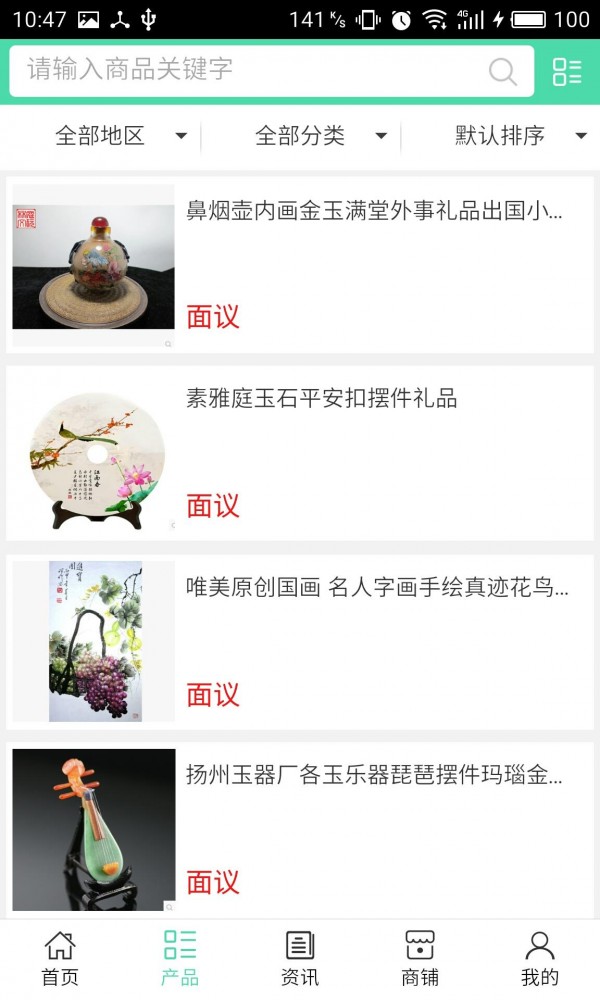Go to the 首页 home tab

click(60, 958)
